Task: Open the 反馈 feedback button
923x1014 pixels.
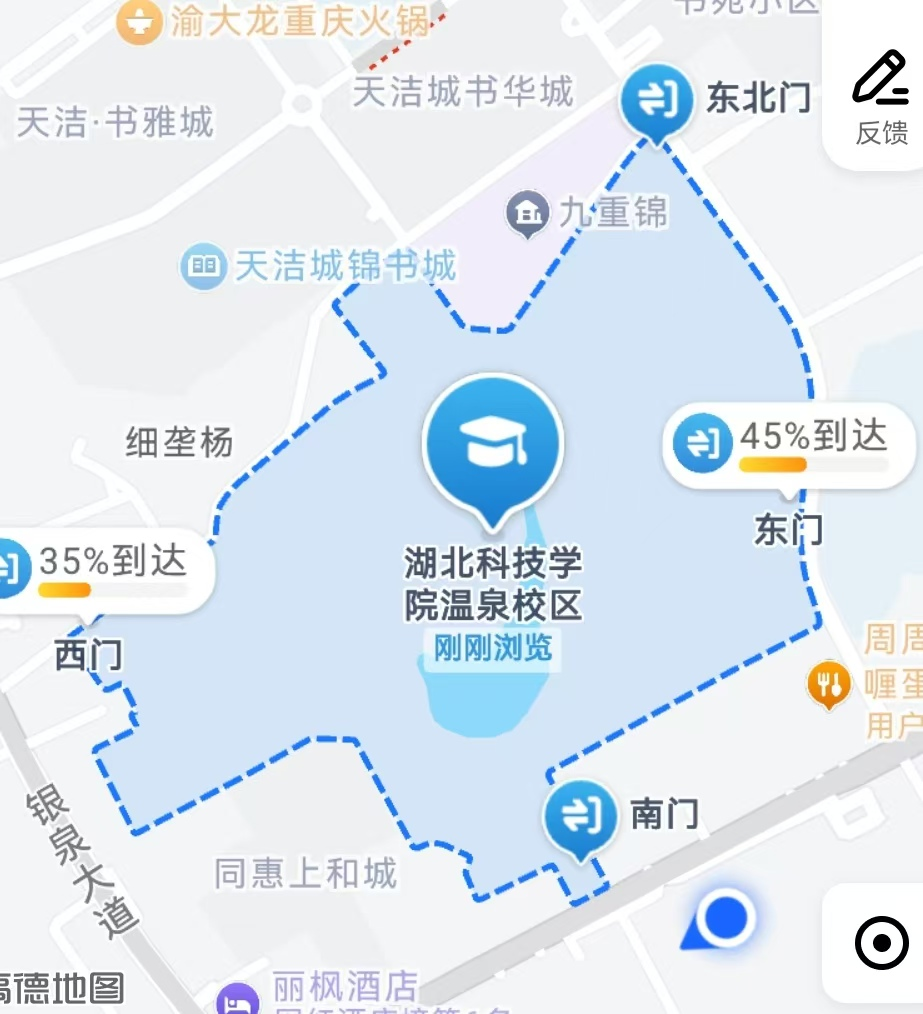Action: [x=881, y=98]
